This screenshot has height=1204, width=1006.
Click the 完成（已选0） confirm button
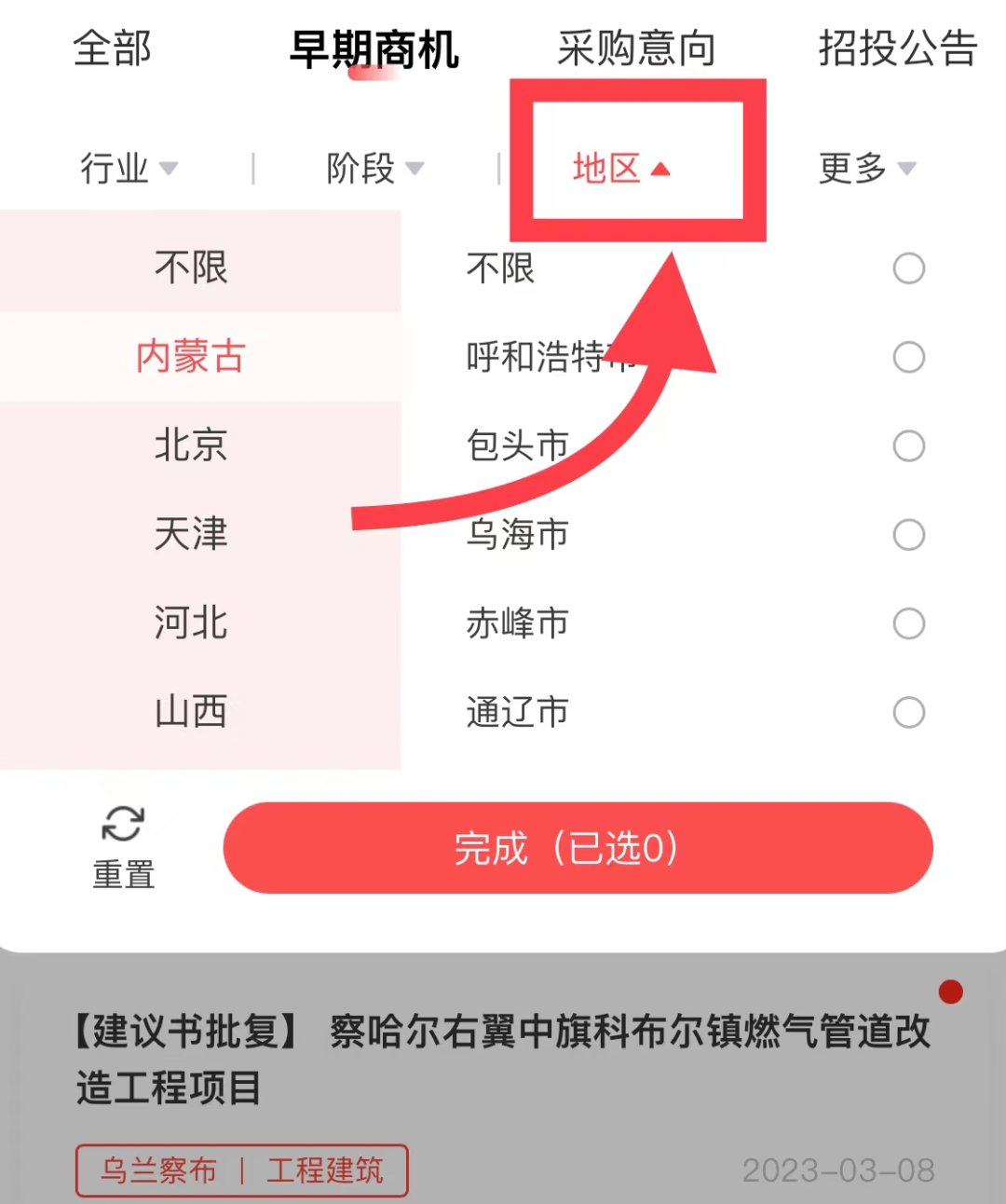pyautogui.click(x=577, y=848)
